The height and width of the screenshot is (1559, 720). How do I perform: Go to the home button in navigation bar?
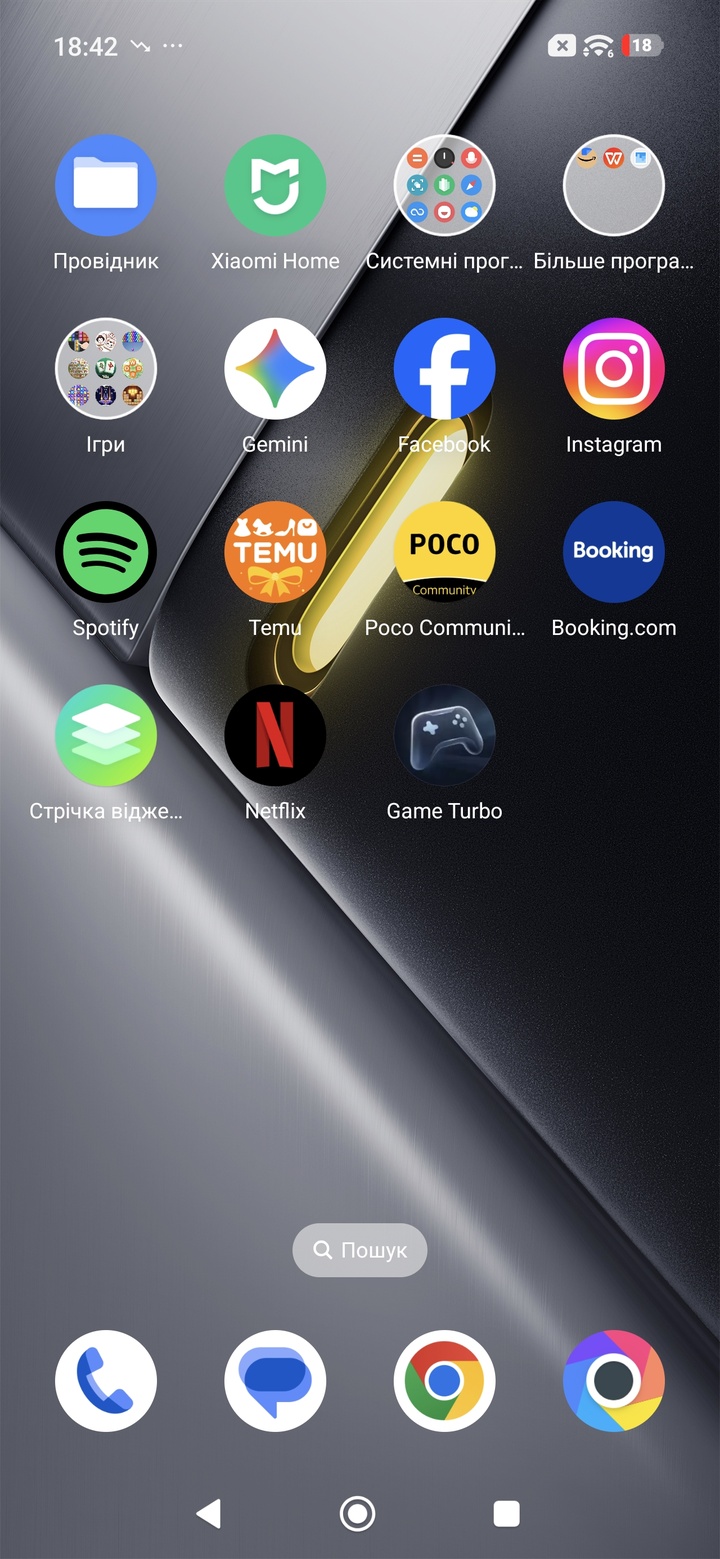click(357, 1514)
